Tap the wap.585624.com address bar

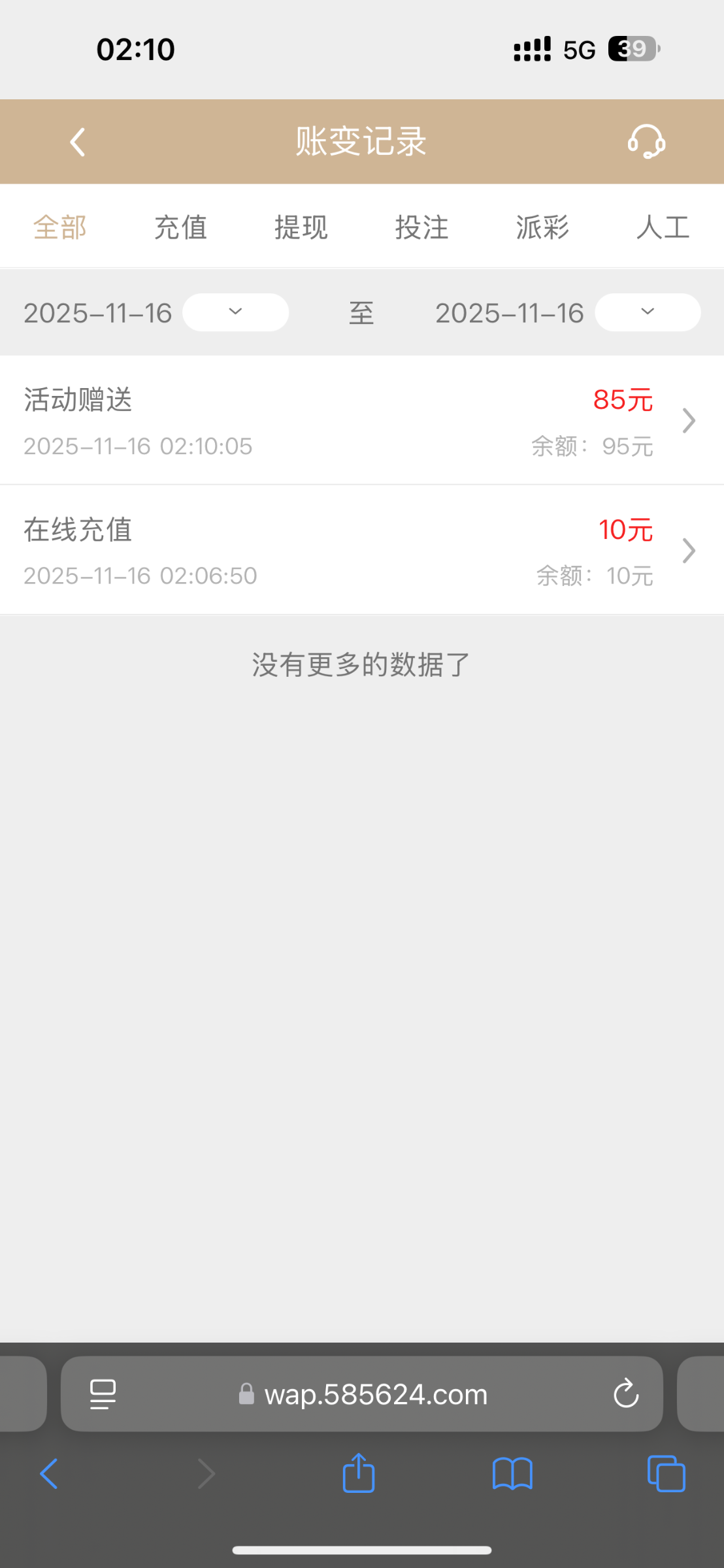[x=375, y=1394]
